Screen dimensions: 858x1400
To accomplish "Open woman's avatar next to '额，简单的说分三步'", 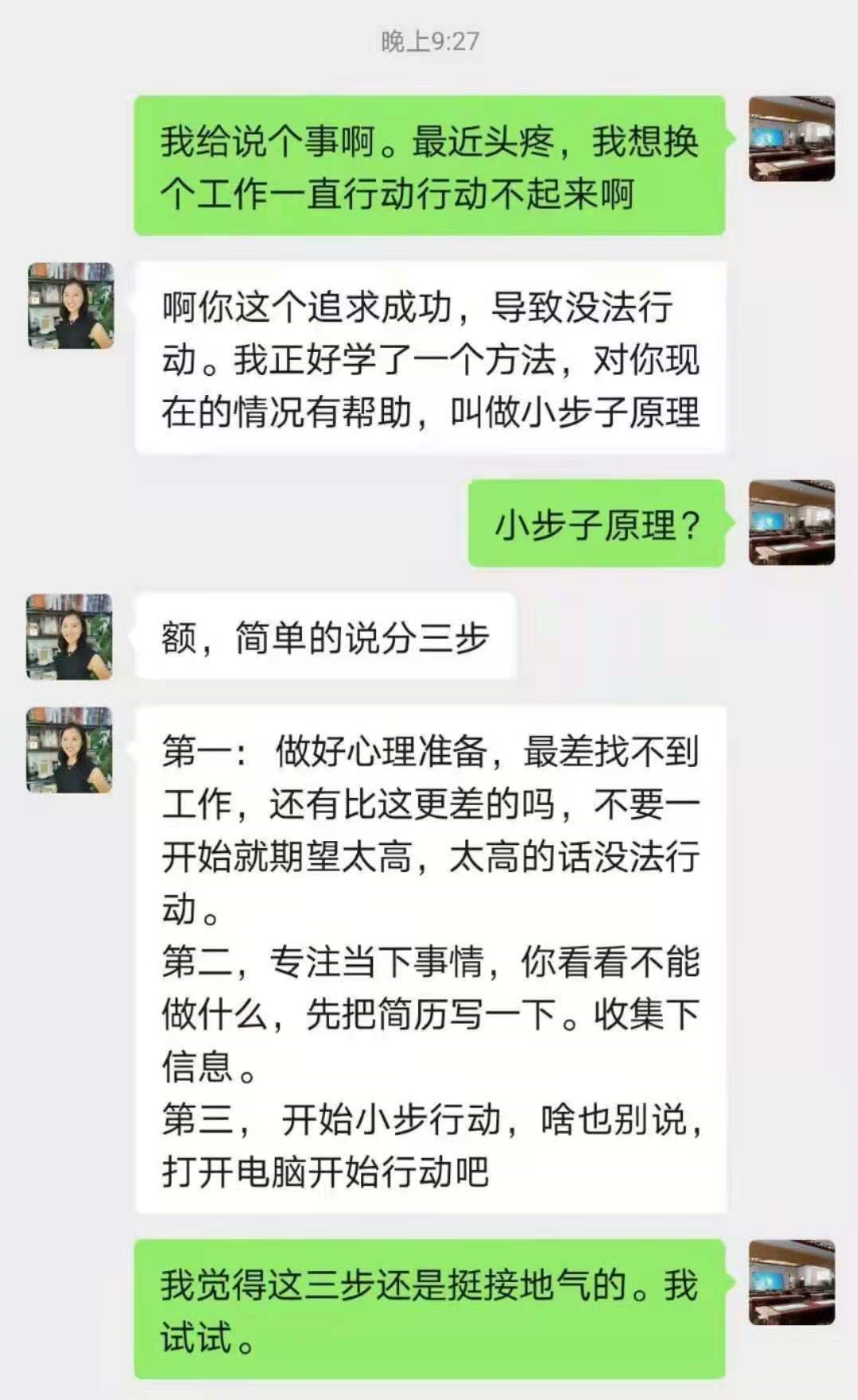I will point(69,637).
